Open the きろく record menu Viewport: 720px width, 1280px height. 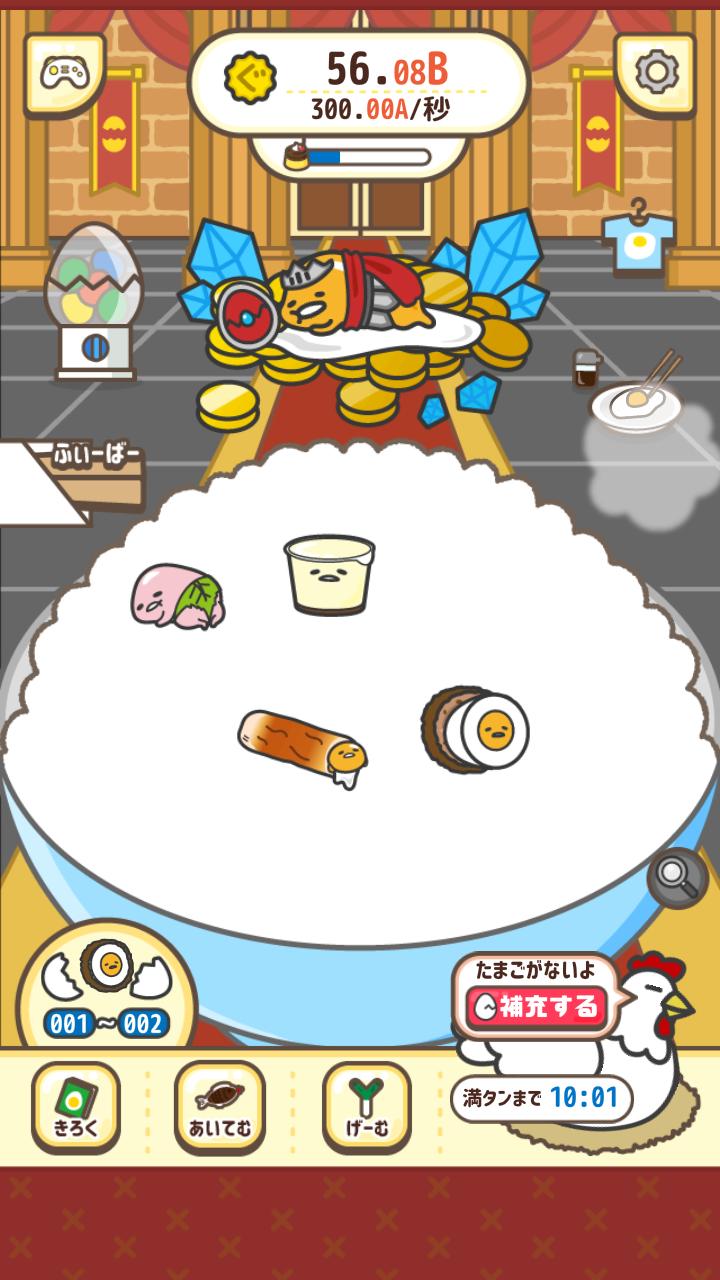[x=76, y=1107]
